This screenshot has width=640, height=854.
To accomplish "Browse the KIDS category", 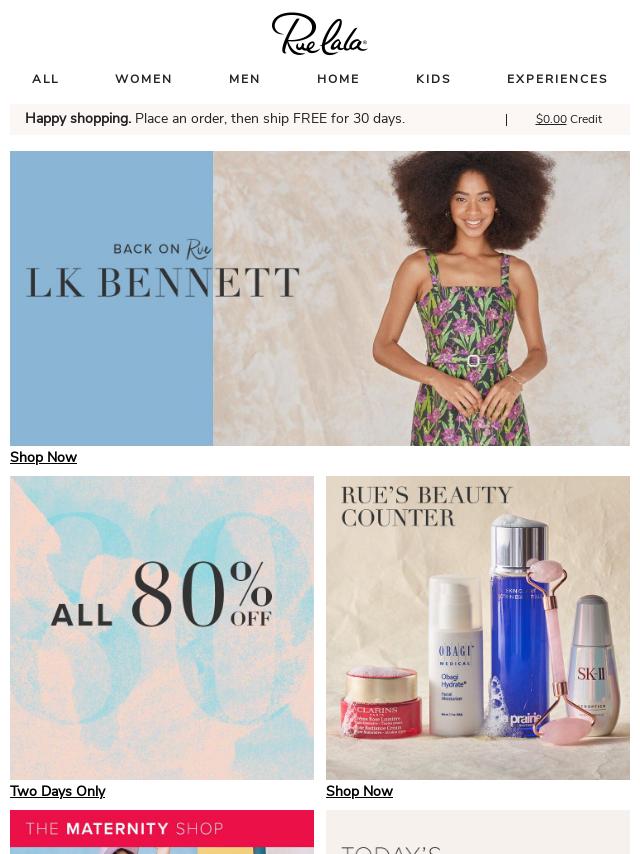I will coord(433,79).
